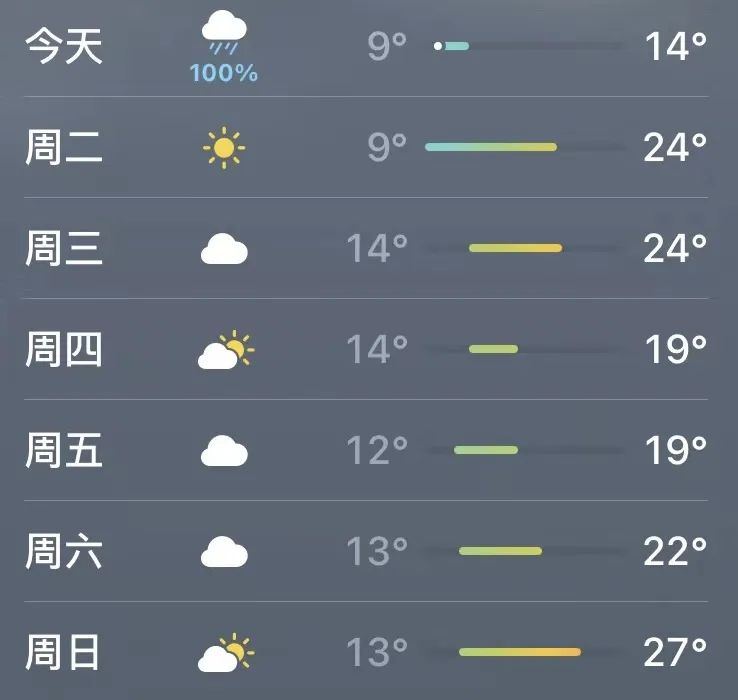Image resolution: width=738 pixels, height=700 pixels.
Task: Select the 周四 forecast row
Action: pyautogui.click(x=368, y=349)
